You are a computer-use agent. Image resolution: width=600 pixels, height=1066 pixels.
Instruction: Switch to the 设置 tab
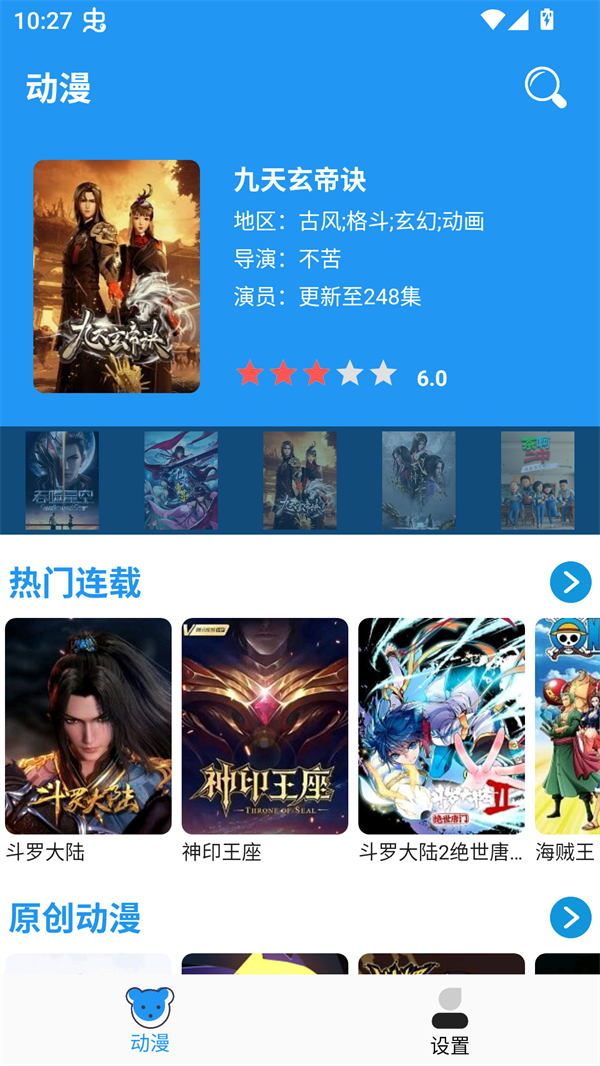pos(450,1020)
